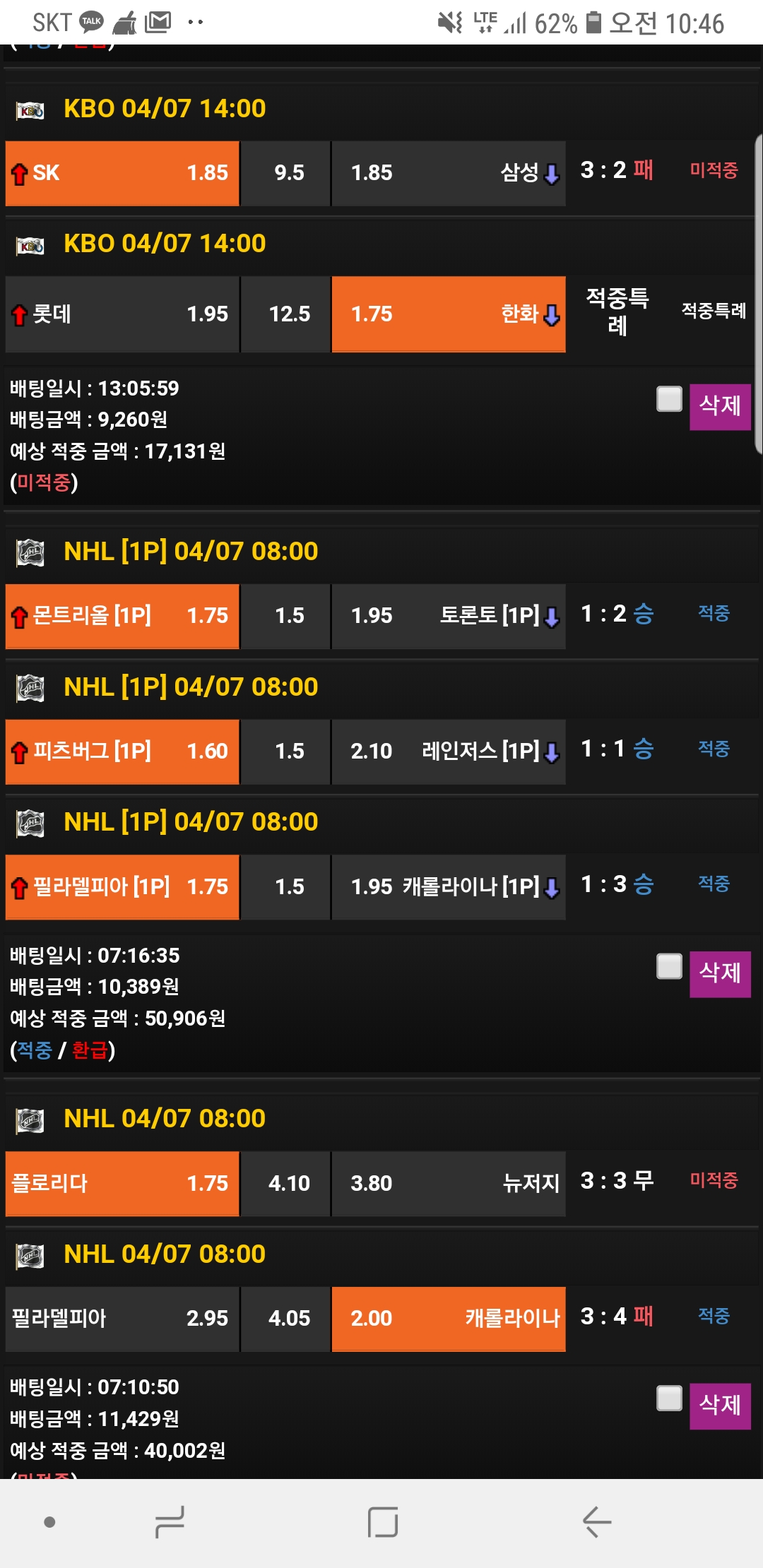Select the checkbox for the 10,389원 bet
The width and height of the screenshot is (763, 1568).
(669, 966)
